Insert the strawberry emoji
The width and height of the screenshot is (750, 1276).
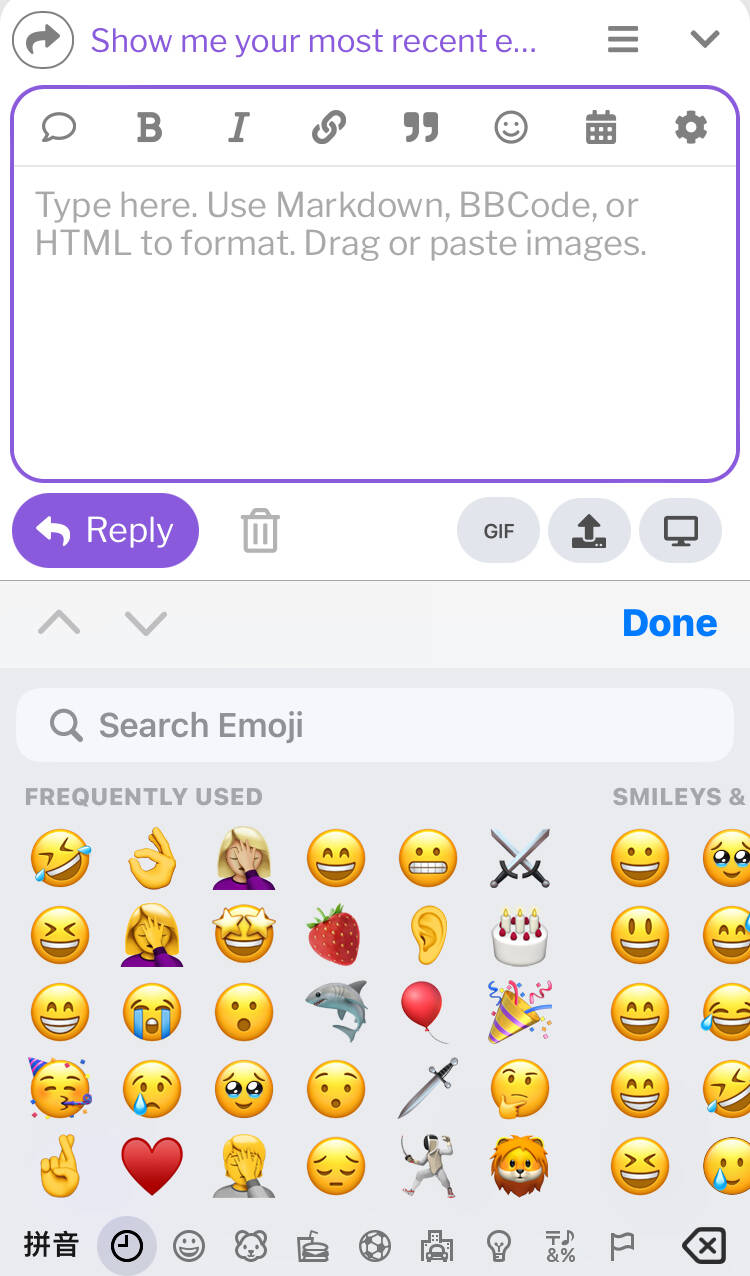pos(334,936)
